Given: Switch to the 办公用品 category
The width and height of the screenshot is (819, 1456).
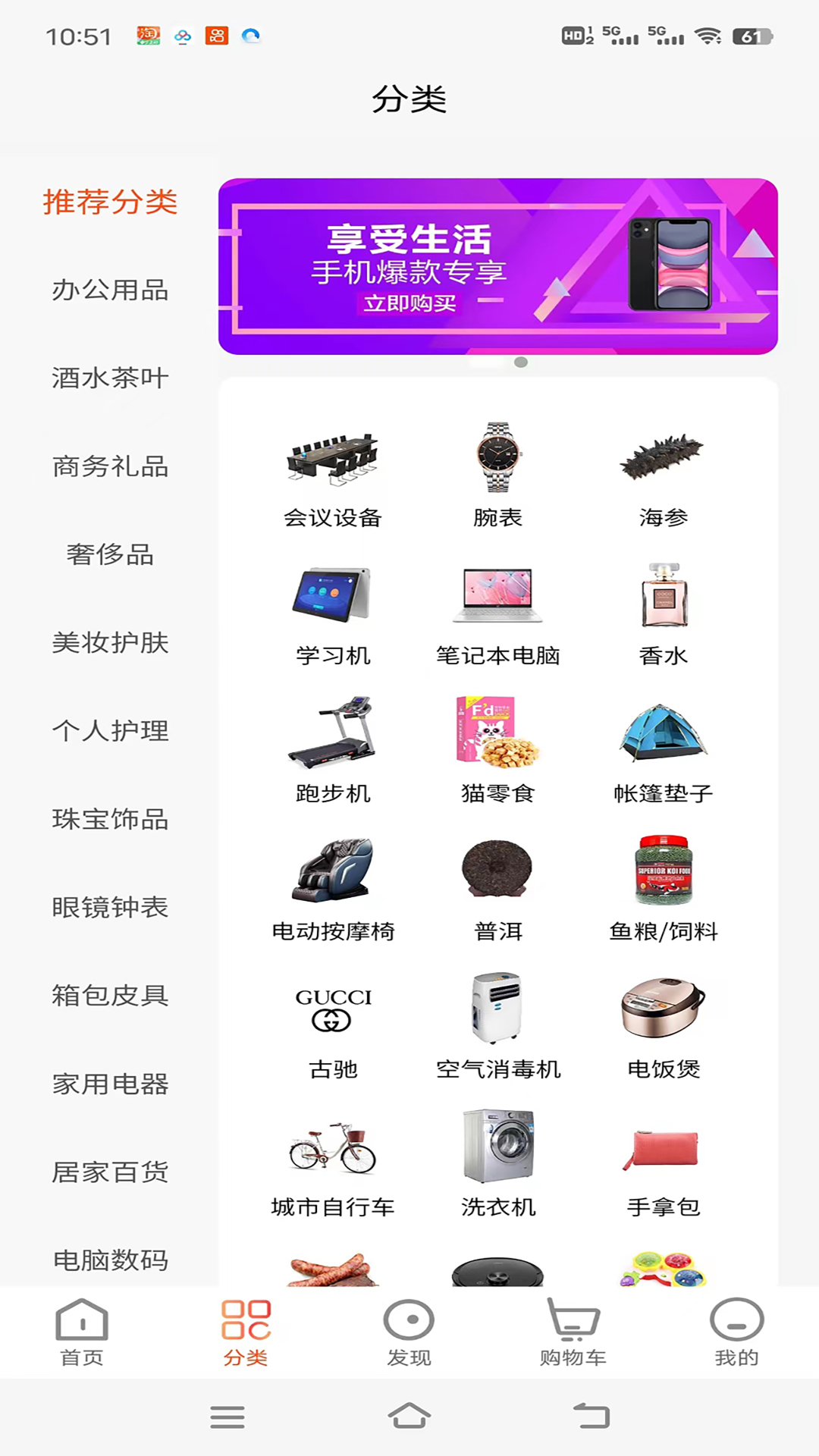Looking at the screenshot, I should [x=109, y=290].
